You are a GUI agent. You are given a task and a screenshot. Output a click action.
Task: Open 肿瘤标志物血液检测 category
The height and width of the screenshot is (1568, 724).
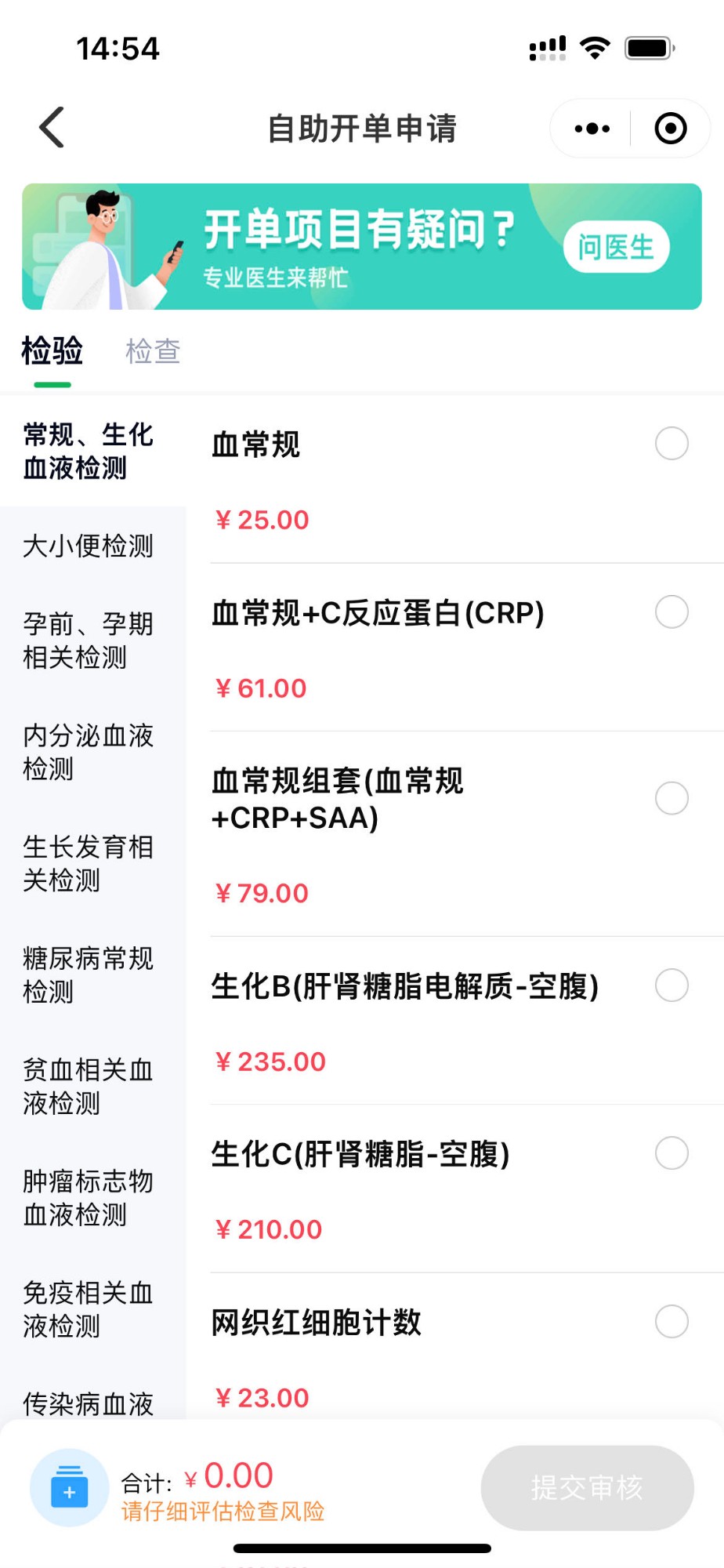(92, 1197)
